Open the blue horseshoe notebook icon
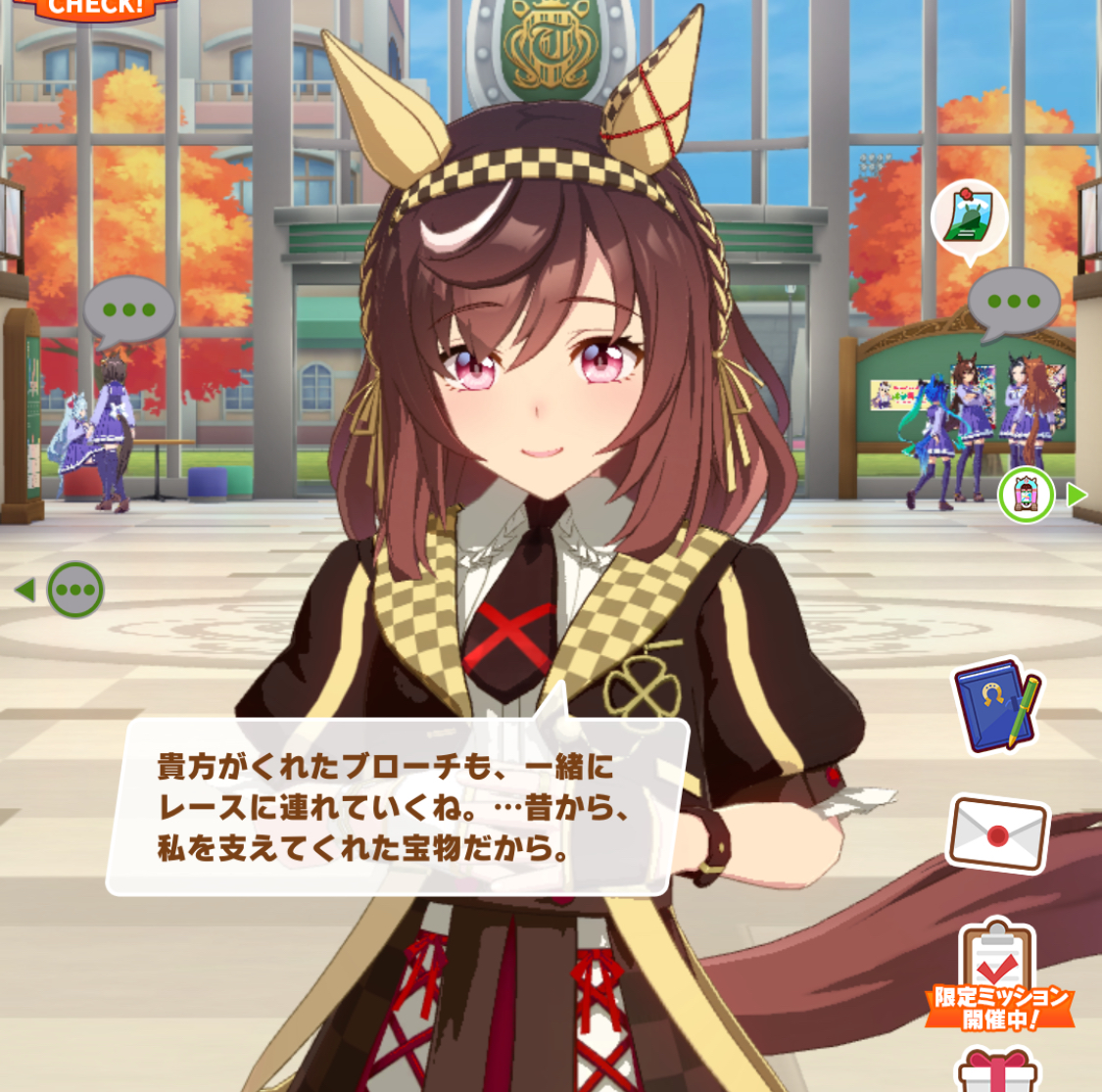 pos(996,705)
